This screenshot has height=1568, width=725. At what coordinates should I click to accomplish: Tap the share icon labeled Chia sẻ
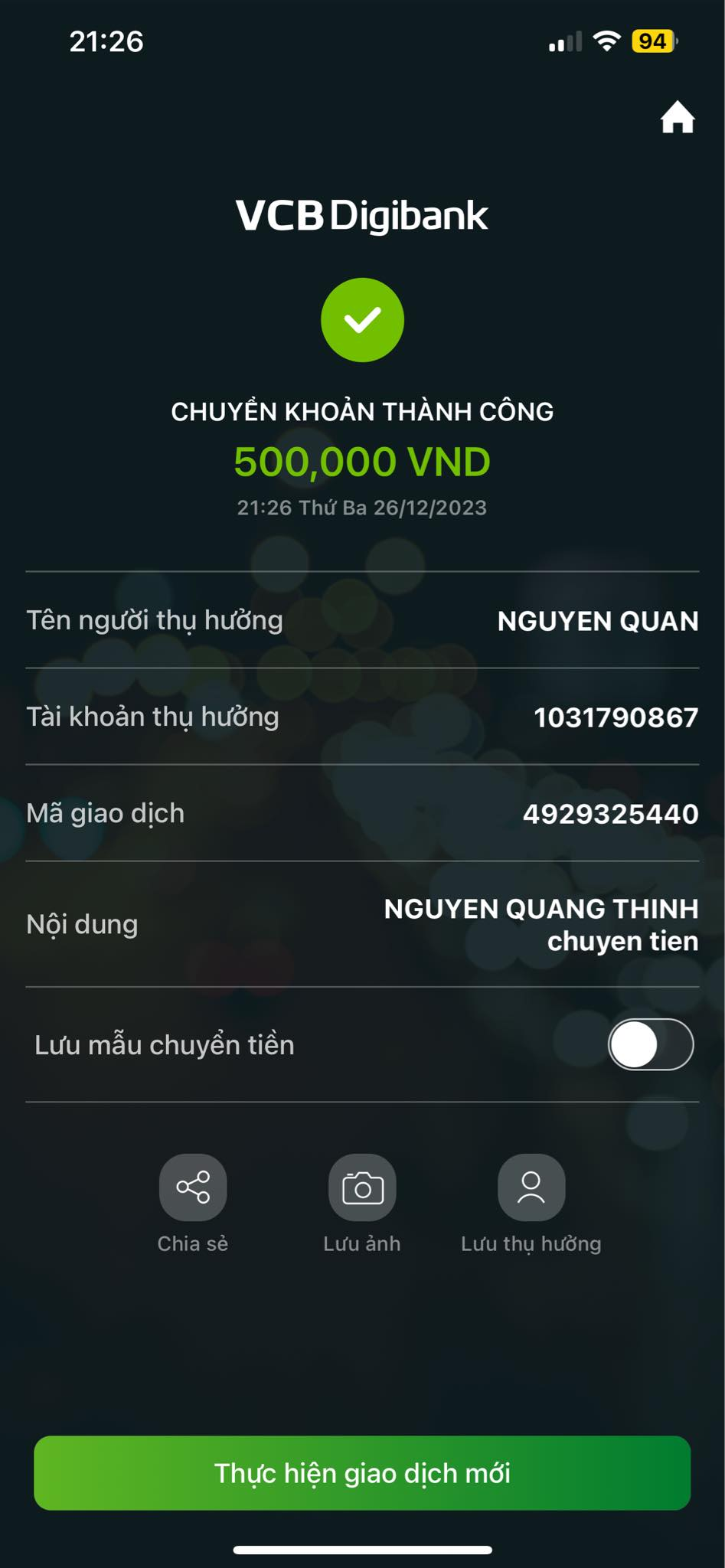tap(194, 1186)
